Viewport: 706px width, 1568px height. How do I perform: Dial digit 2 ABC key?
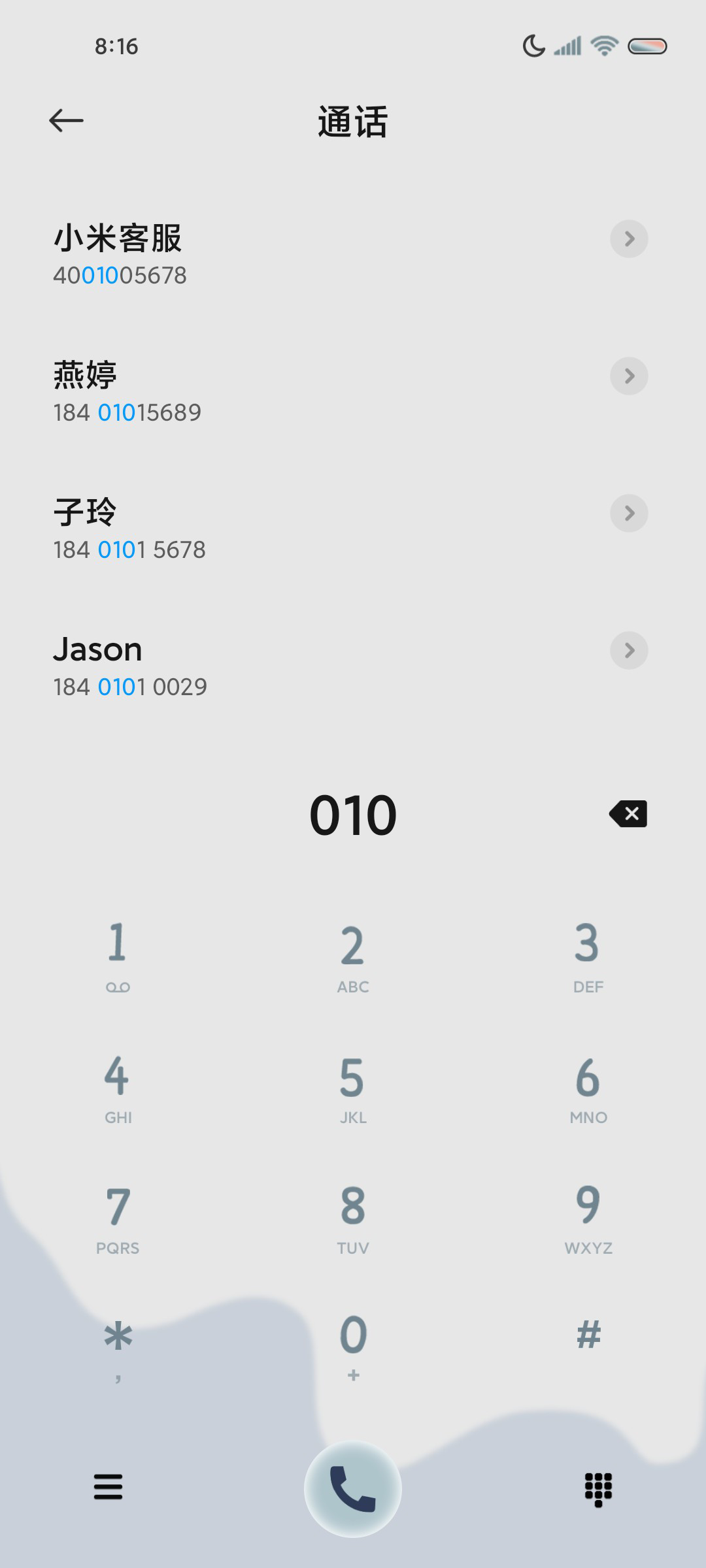pos(353,957)
